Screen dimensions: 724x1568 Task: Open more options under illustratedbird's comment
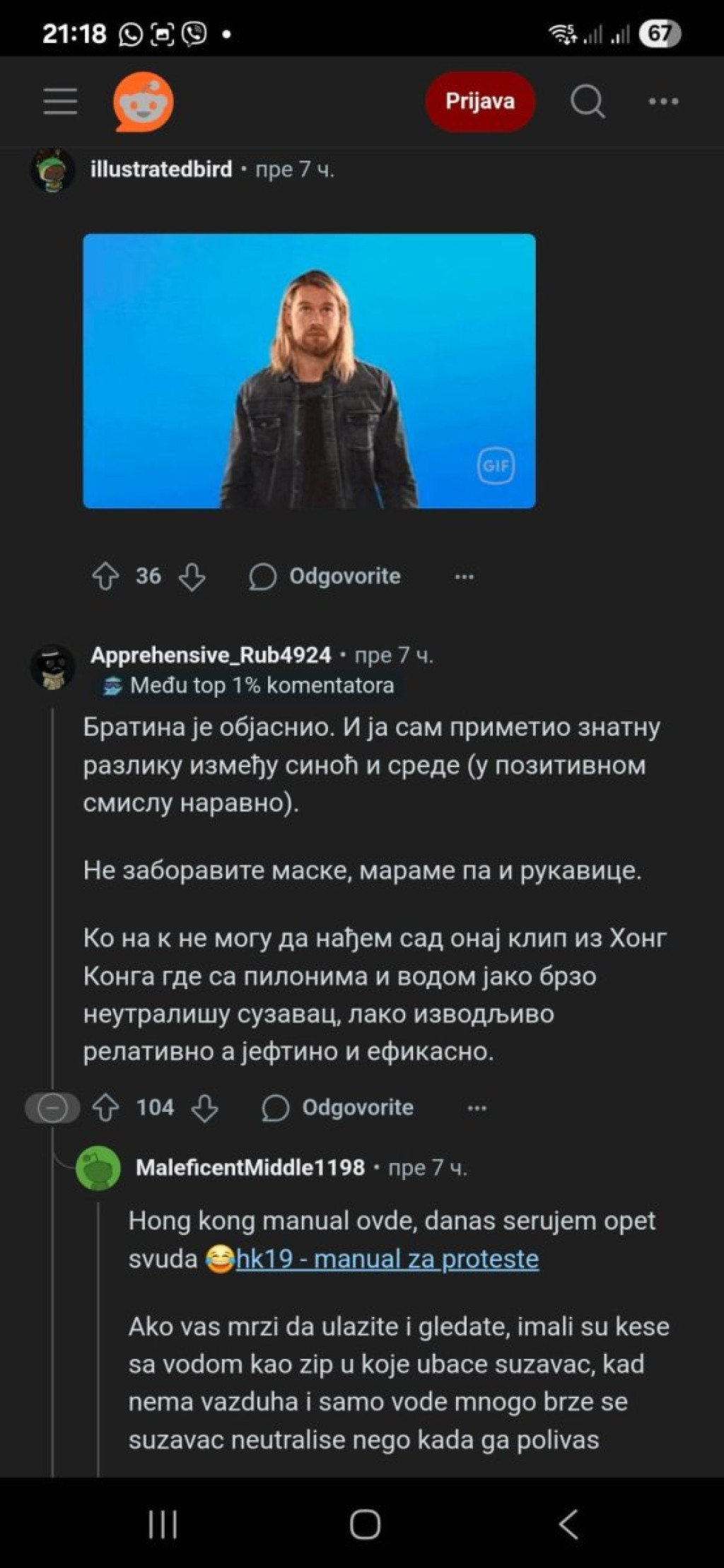pyautogui.click(x=464, y=576)
